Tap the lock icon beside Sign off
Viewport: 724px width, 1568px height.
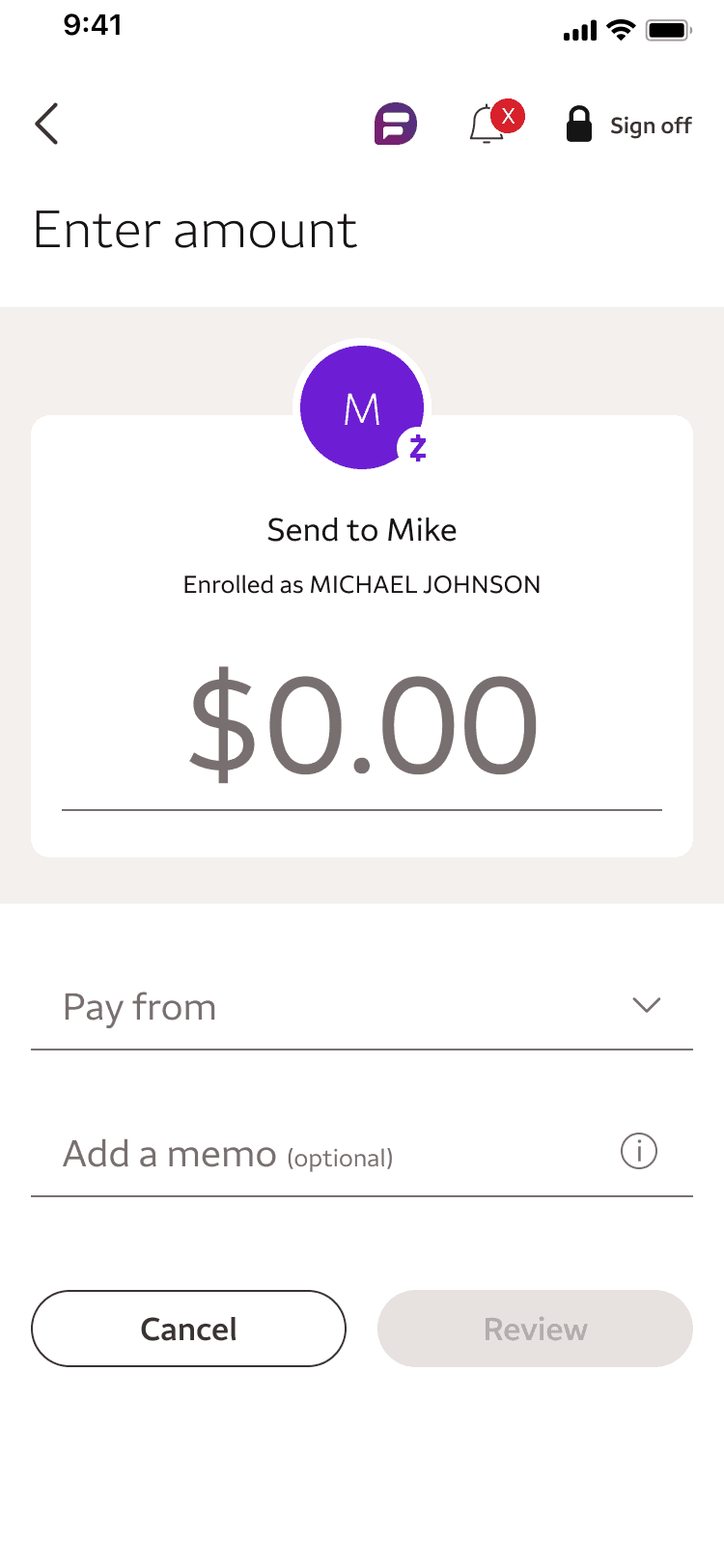[x=578, y=124]
